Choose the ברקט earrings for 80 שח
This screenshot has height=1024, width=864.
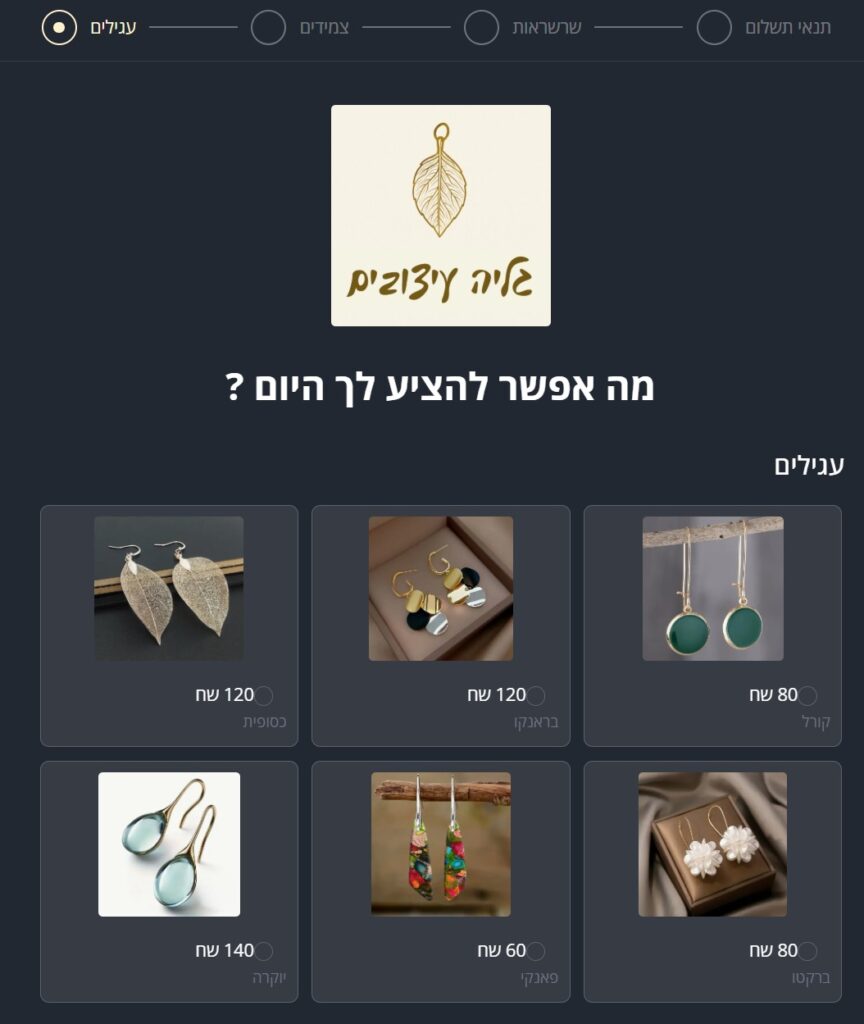[x=807, y=951]
